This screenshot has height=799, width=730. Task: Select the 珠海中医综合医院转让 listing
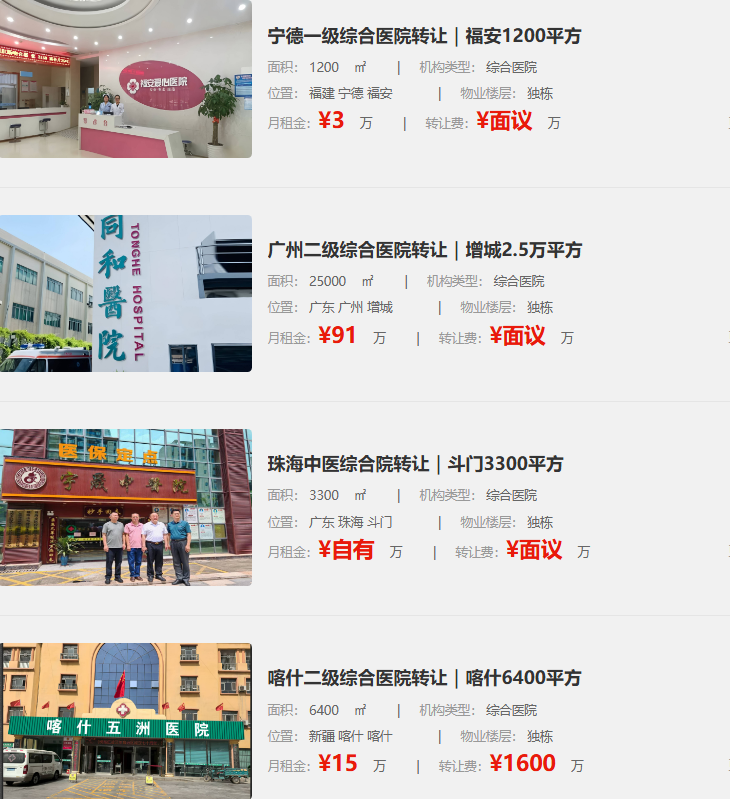[x=415, y=464]
